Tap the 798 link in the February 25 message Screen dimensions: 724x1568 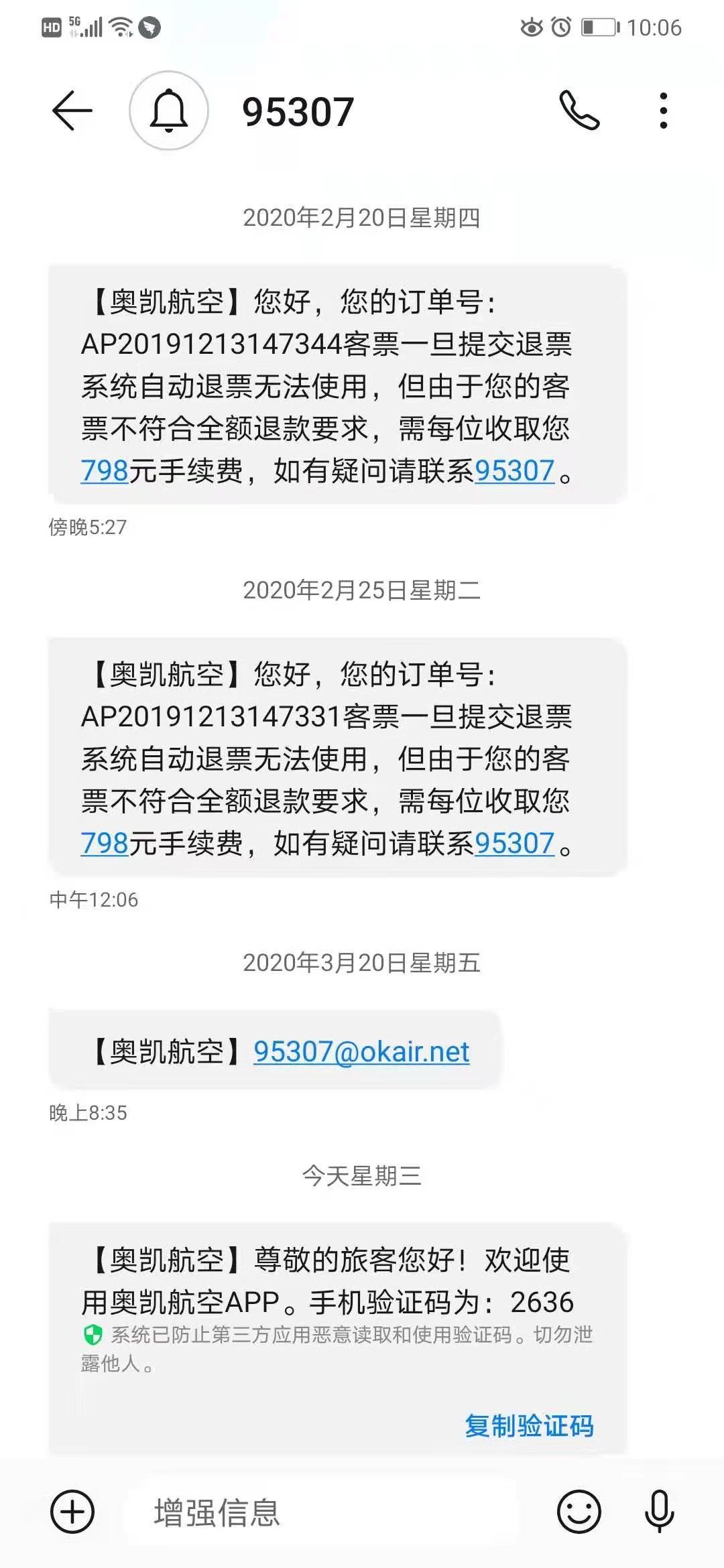click(x=105, y=843)
